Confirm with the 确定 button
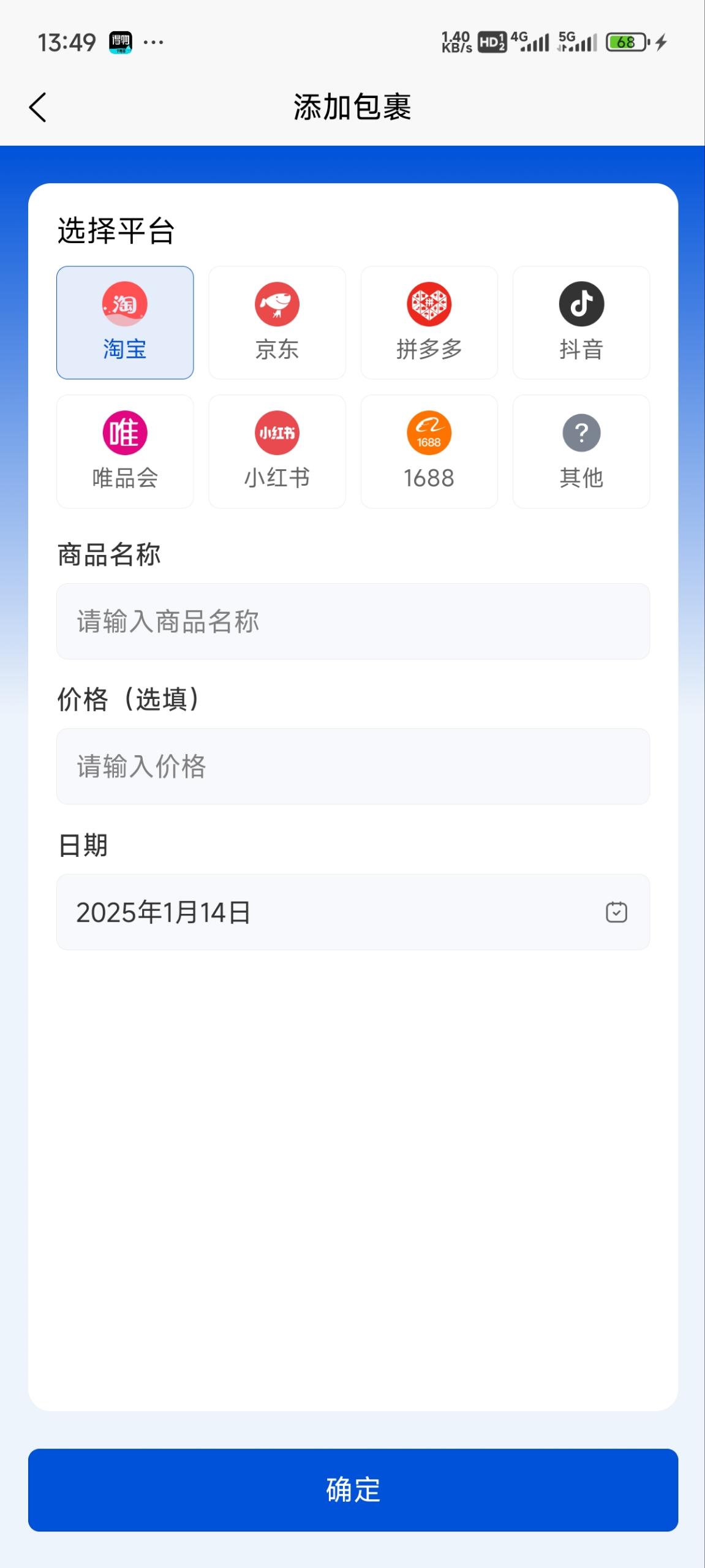 (x=353, y=1490)
